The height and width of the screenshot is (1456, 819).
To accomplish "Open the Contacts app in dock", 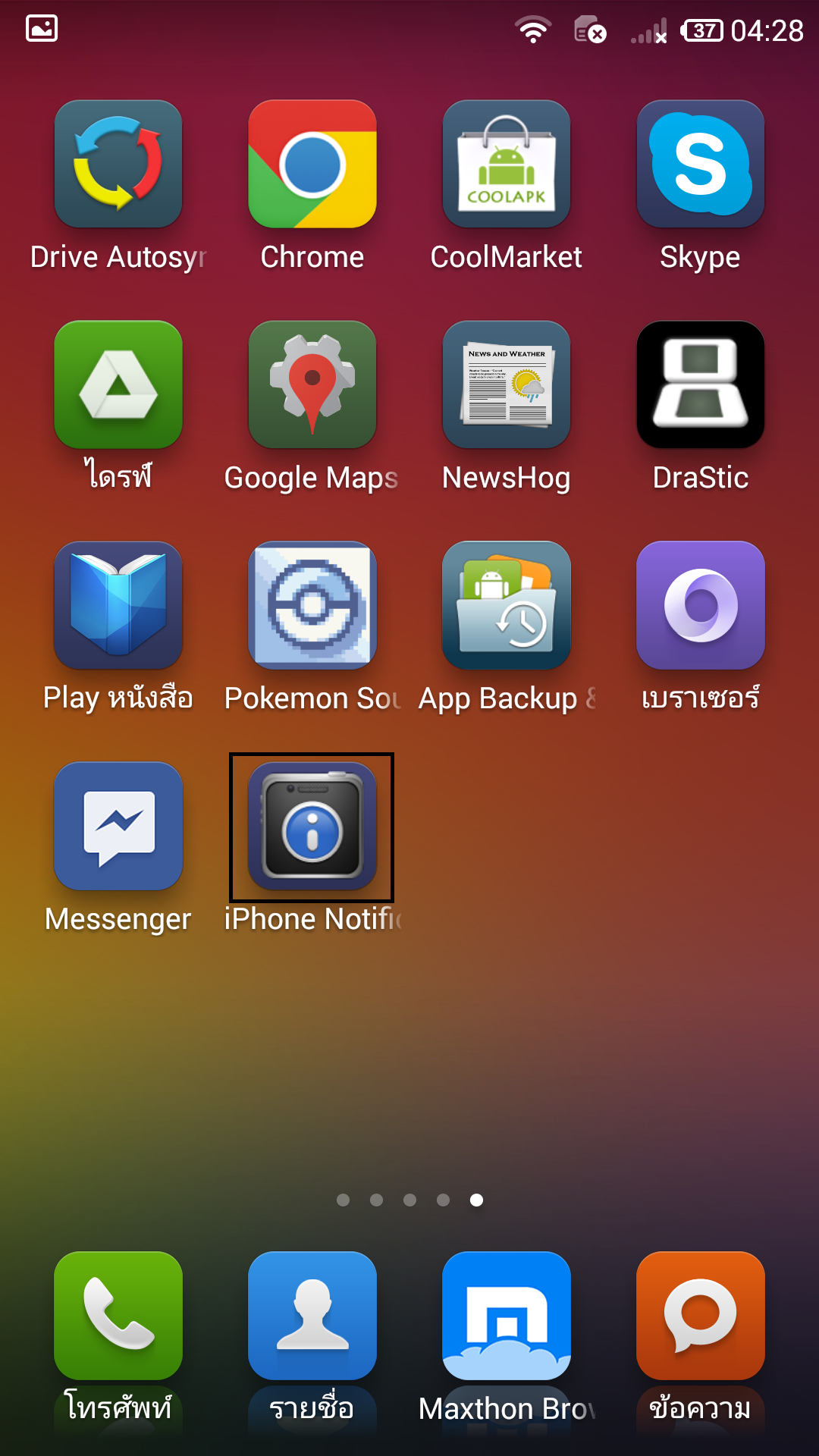I will click(312, 1316).
